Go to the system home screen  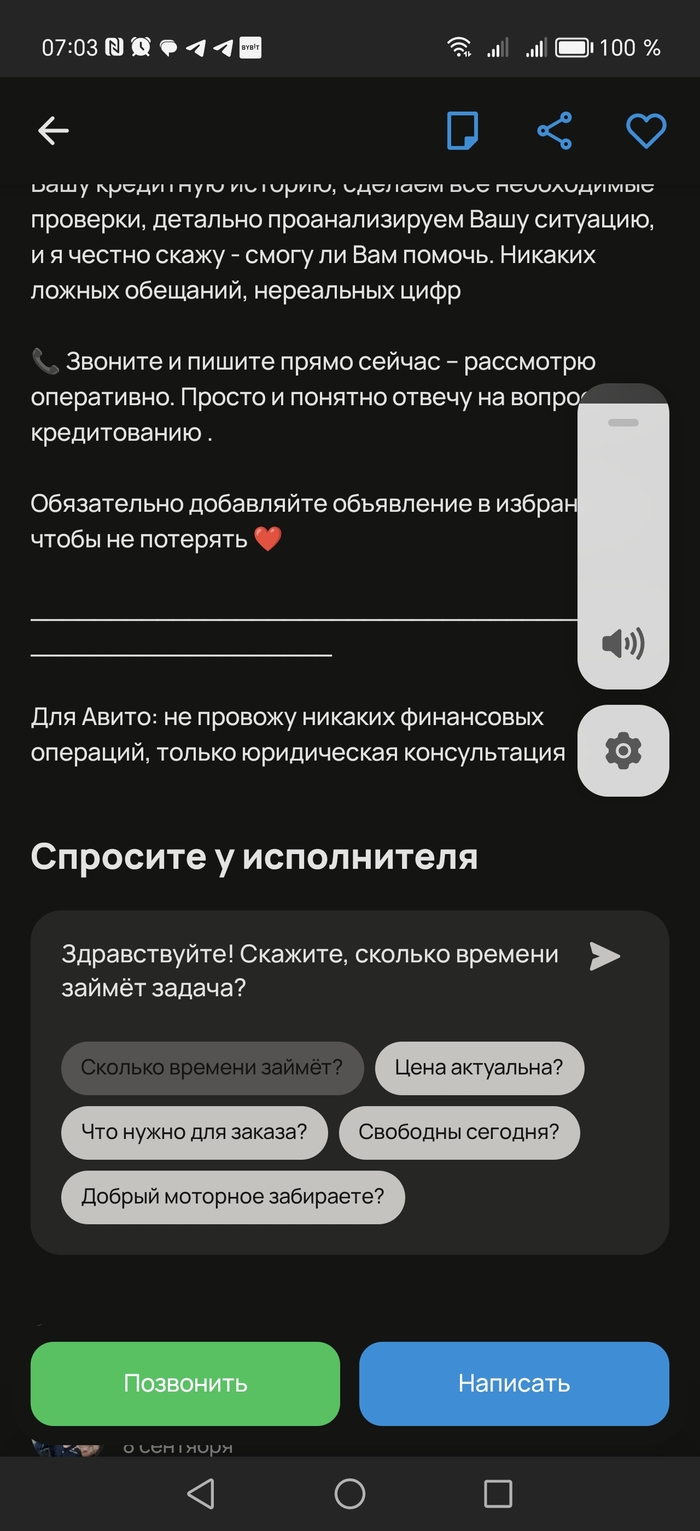(x=350, y=1493)
